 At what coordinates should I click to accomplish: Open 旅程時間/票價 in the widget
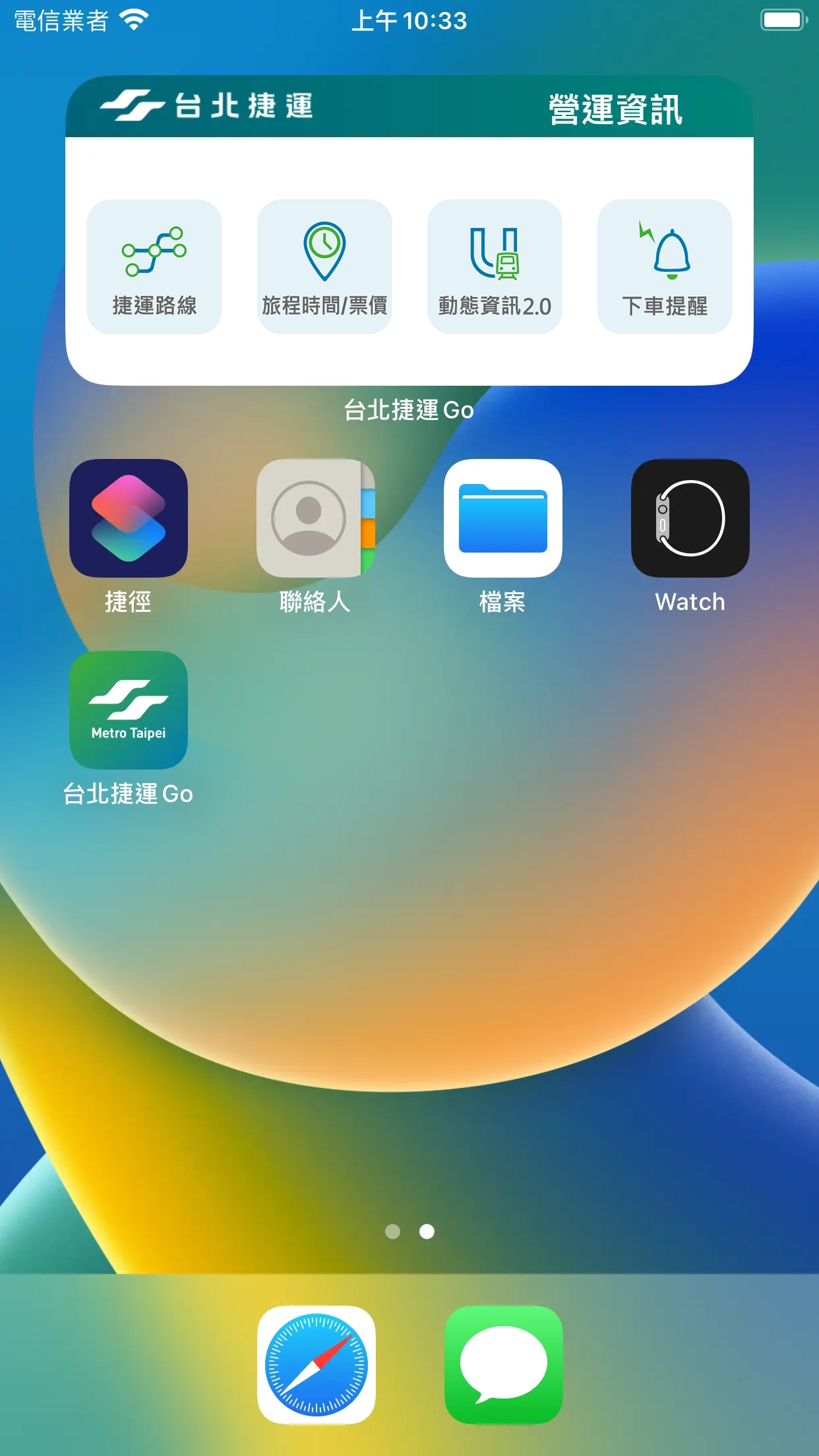(324, 267)
